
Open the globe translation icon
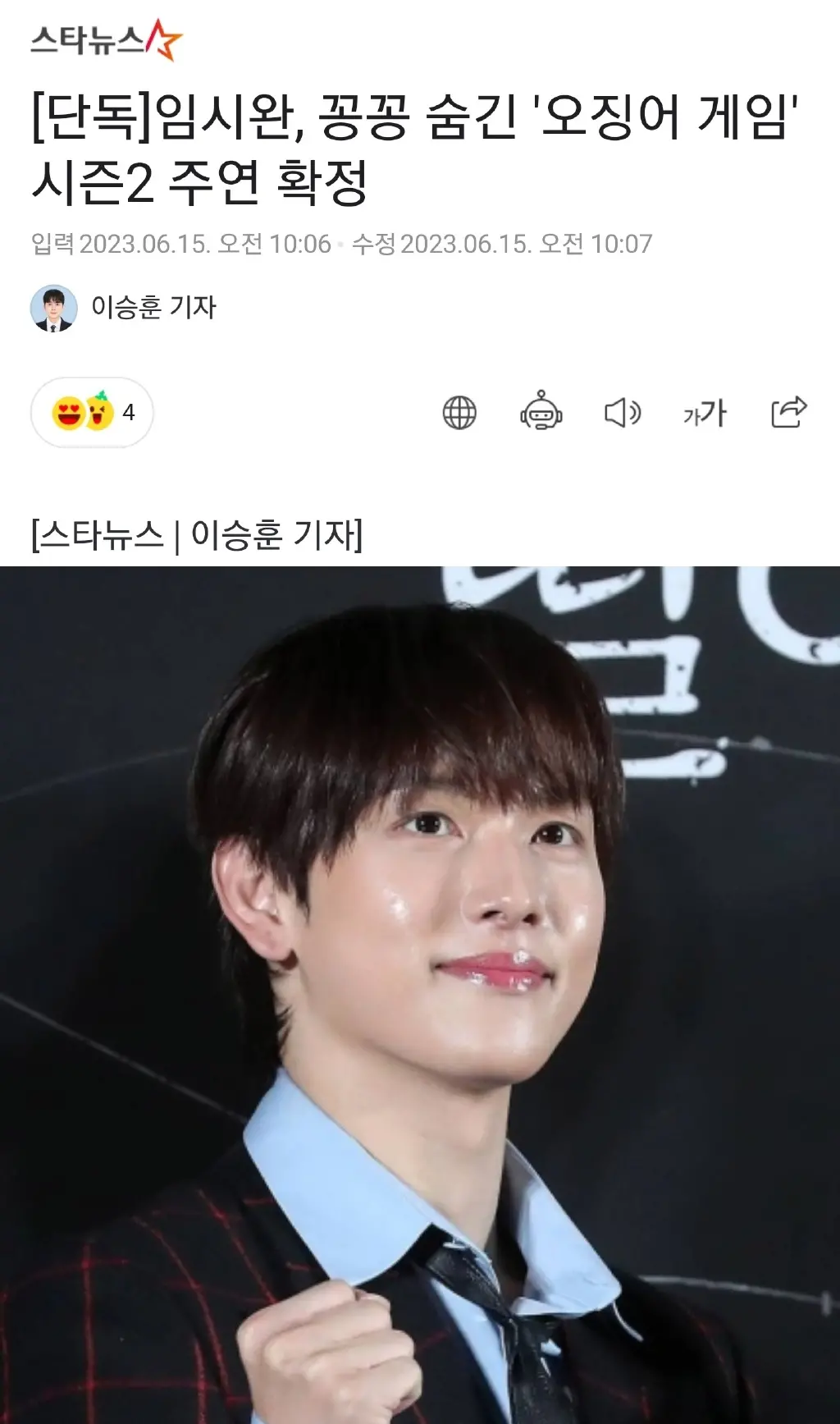pos(459,412)
